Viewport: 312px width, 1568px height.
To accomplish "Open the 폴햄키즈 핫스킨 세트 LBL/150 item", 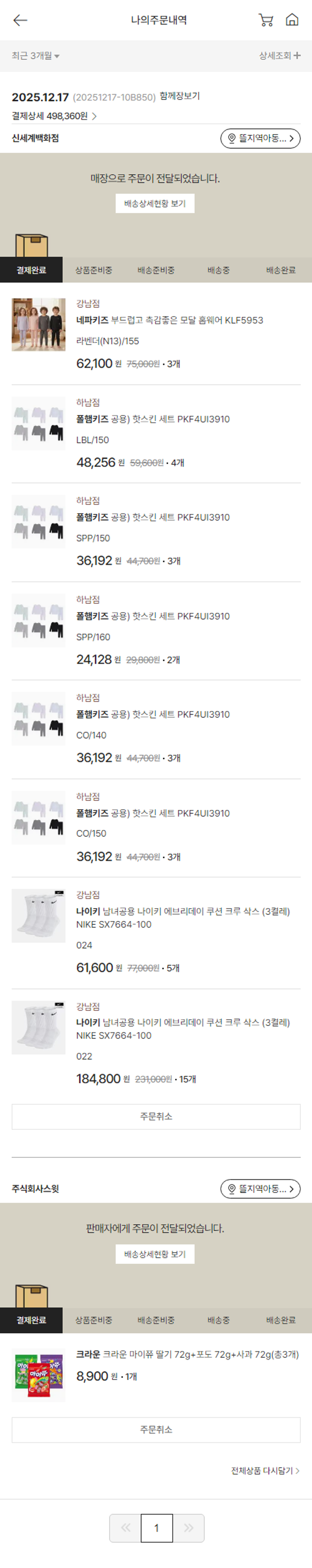I will click(152, 419).
